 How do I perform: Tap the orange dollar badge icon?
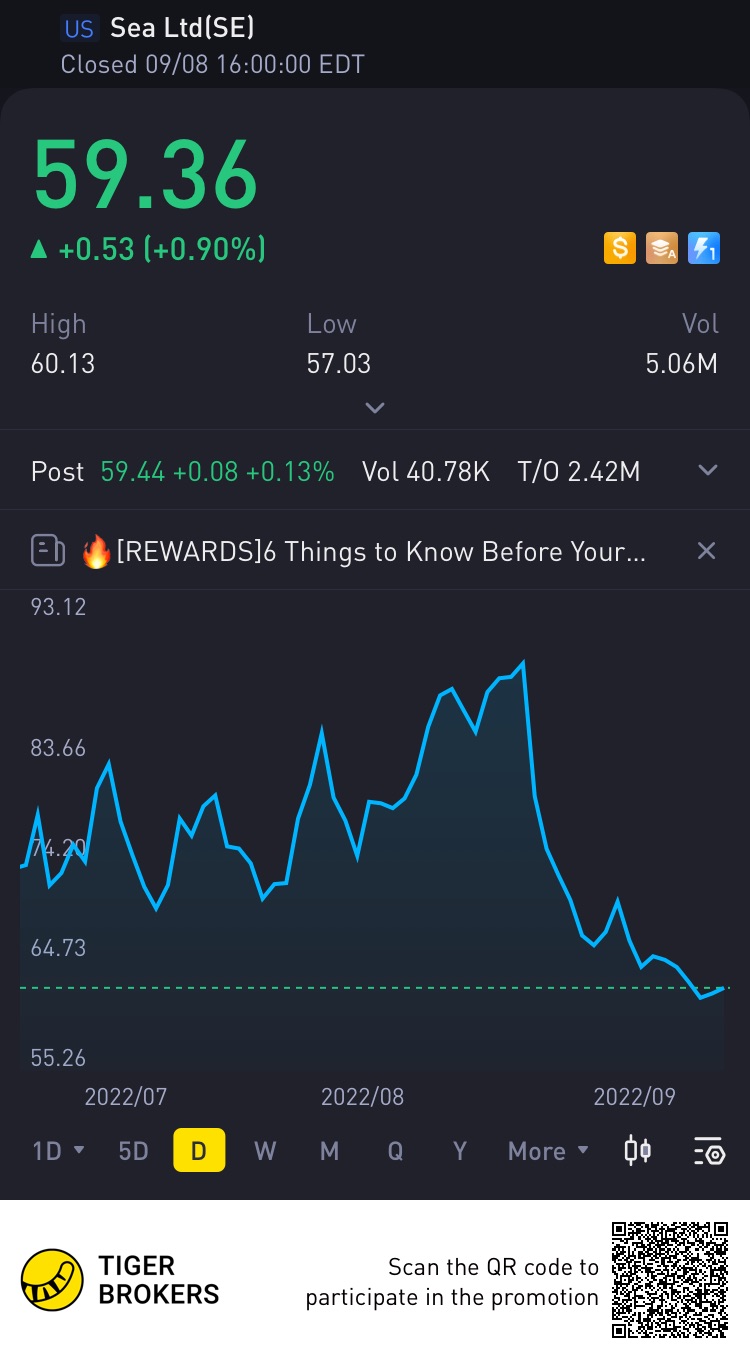point(620,248)
